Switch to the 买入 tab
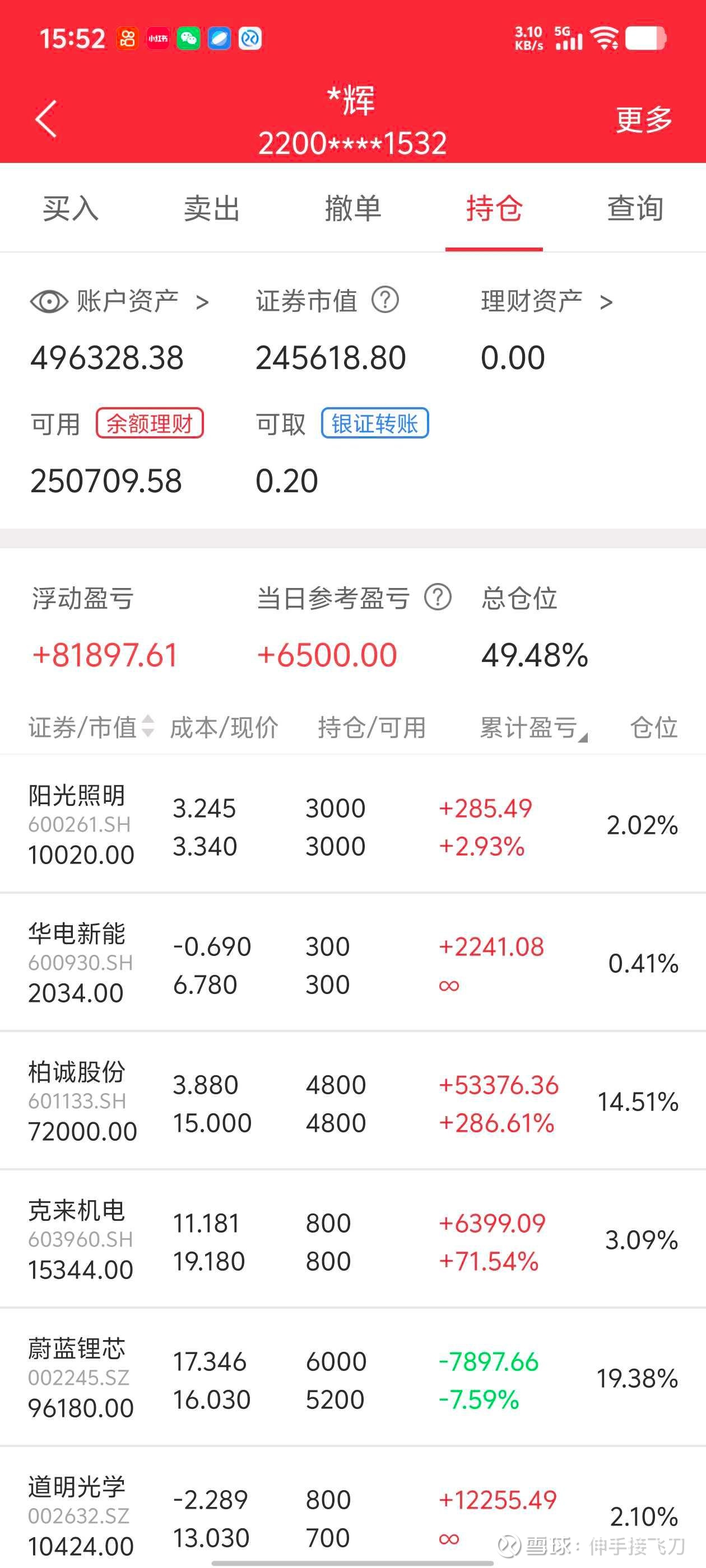Image resolution: width=706 pixels, height=1568 pixels. [x=71, y=209]
